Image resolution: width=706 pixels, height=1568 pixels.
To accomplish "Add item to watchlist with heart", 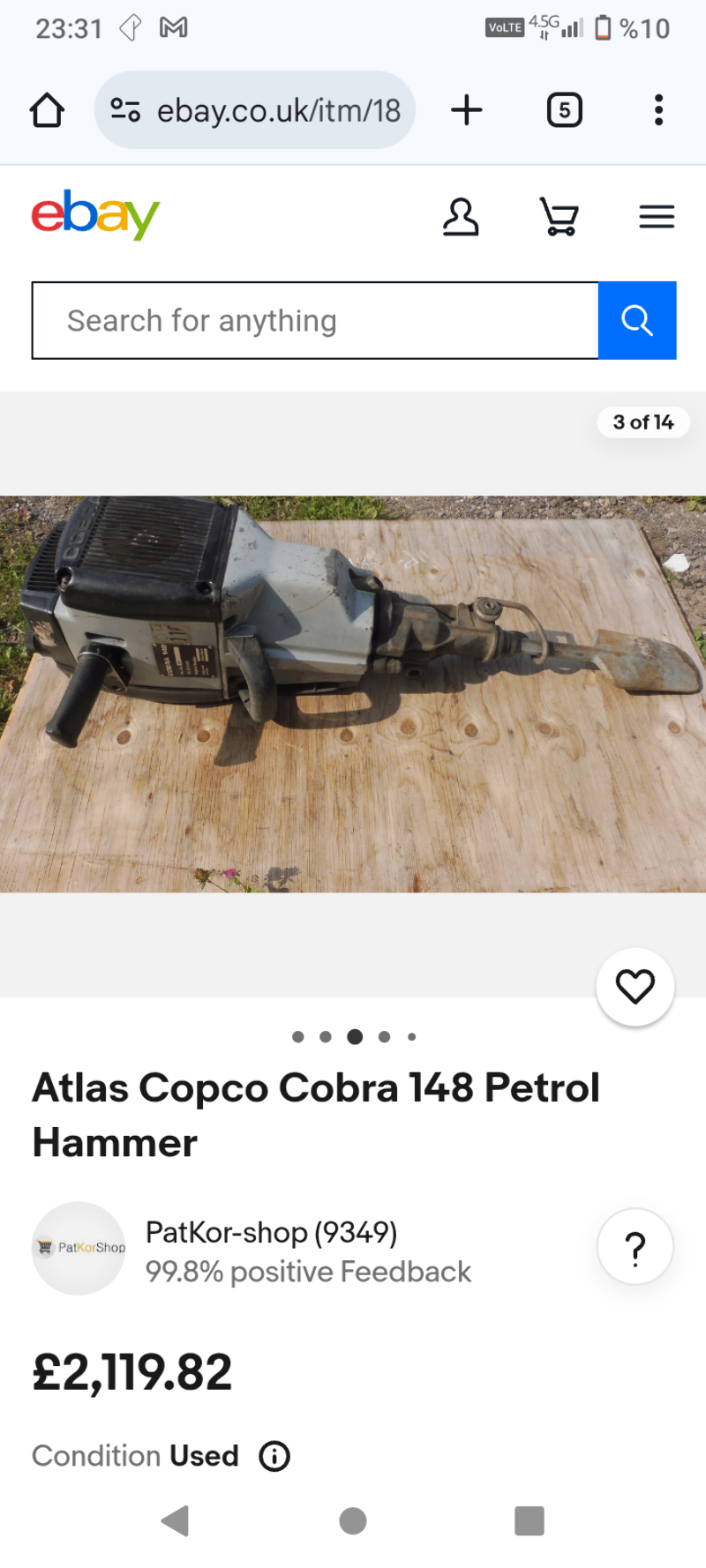I will [635, 987].
